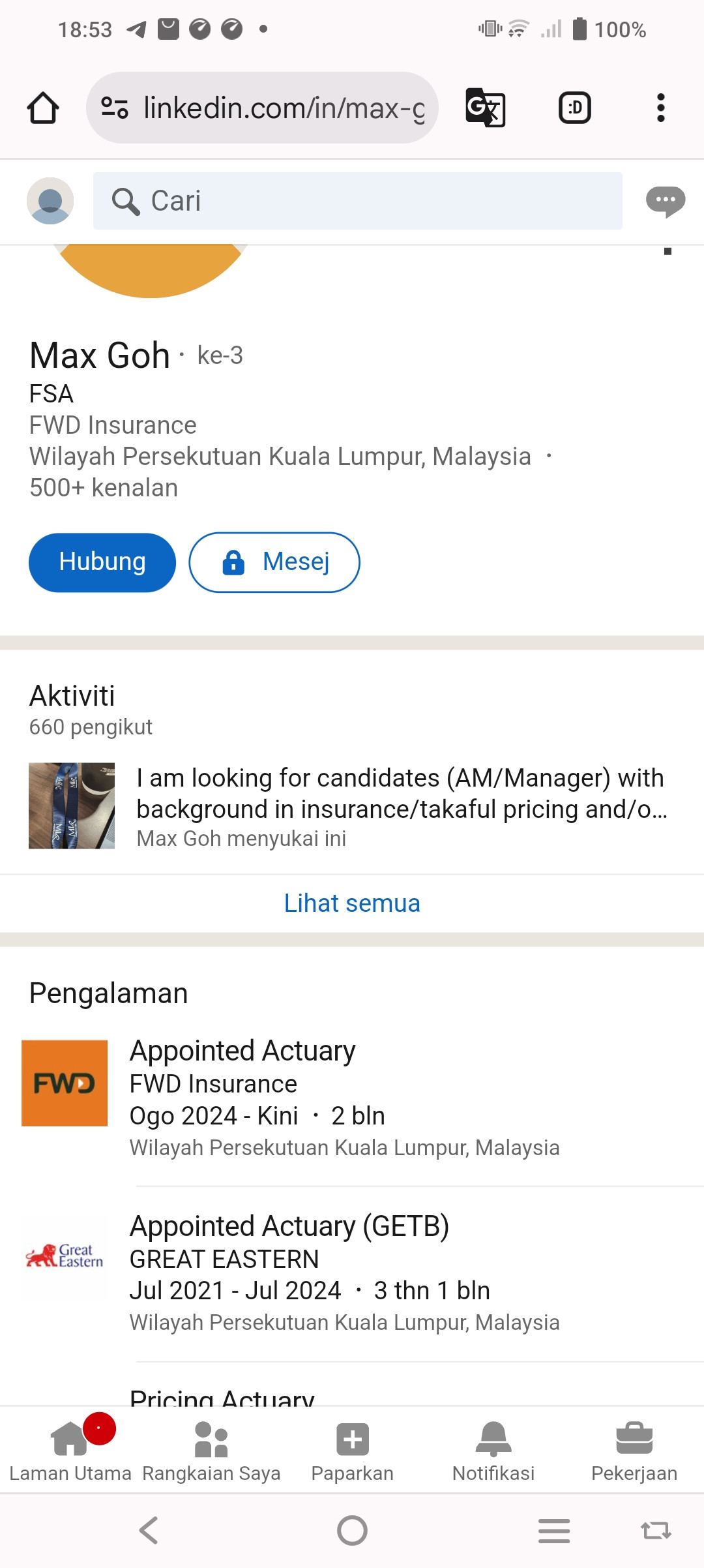Open LinkedIn messaging chat bubble icon
The image size is (704, 1568).
[x=665, y=201]
